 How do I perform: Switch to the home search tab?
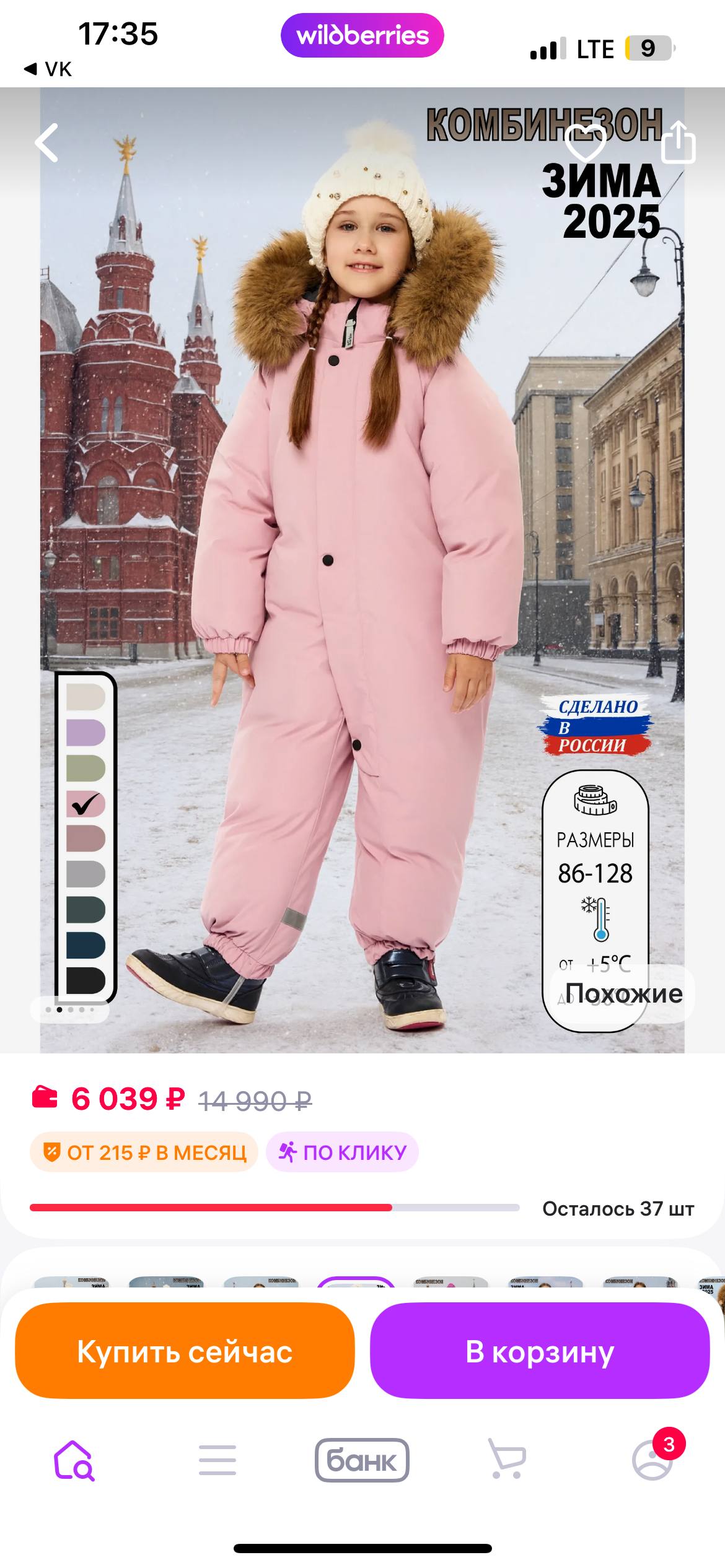tap(74, 1460)
